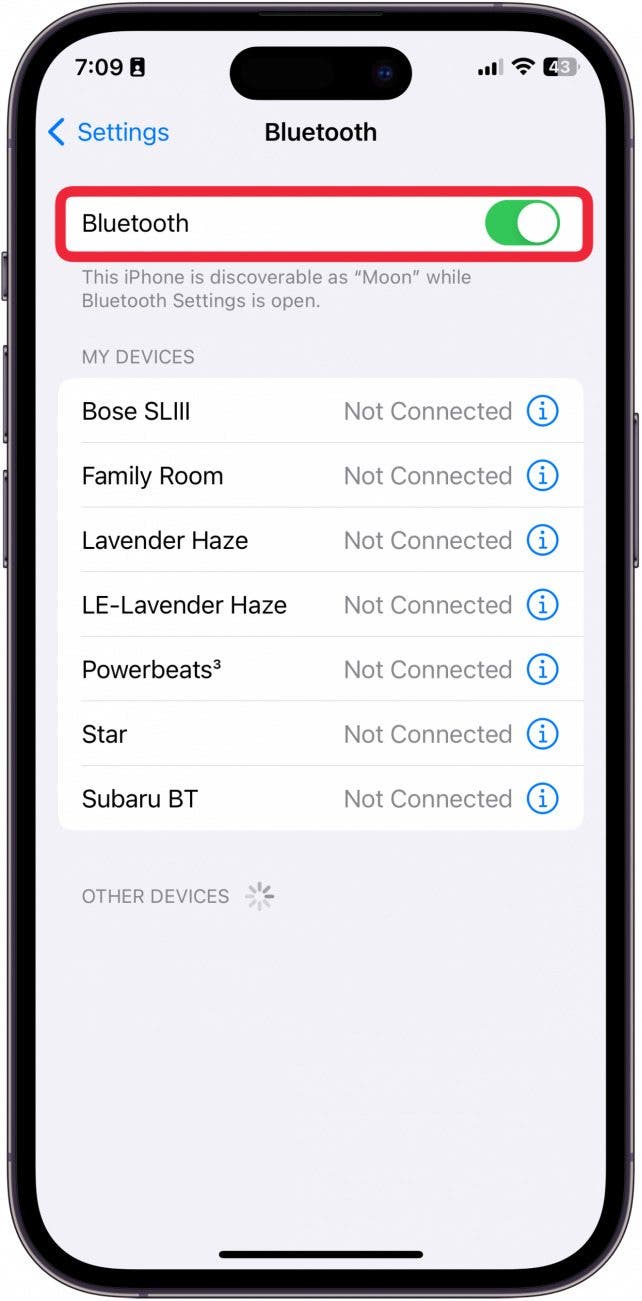Viewport: 642px width, 1301px height.
Task: Go back to Settings
Action: [x=109, y=132]
